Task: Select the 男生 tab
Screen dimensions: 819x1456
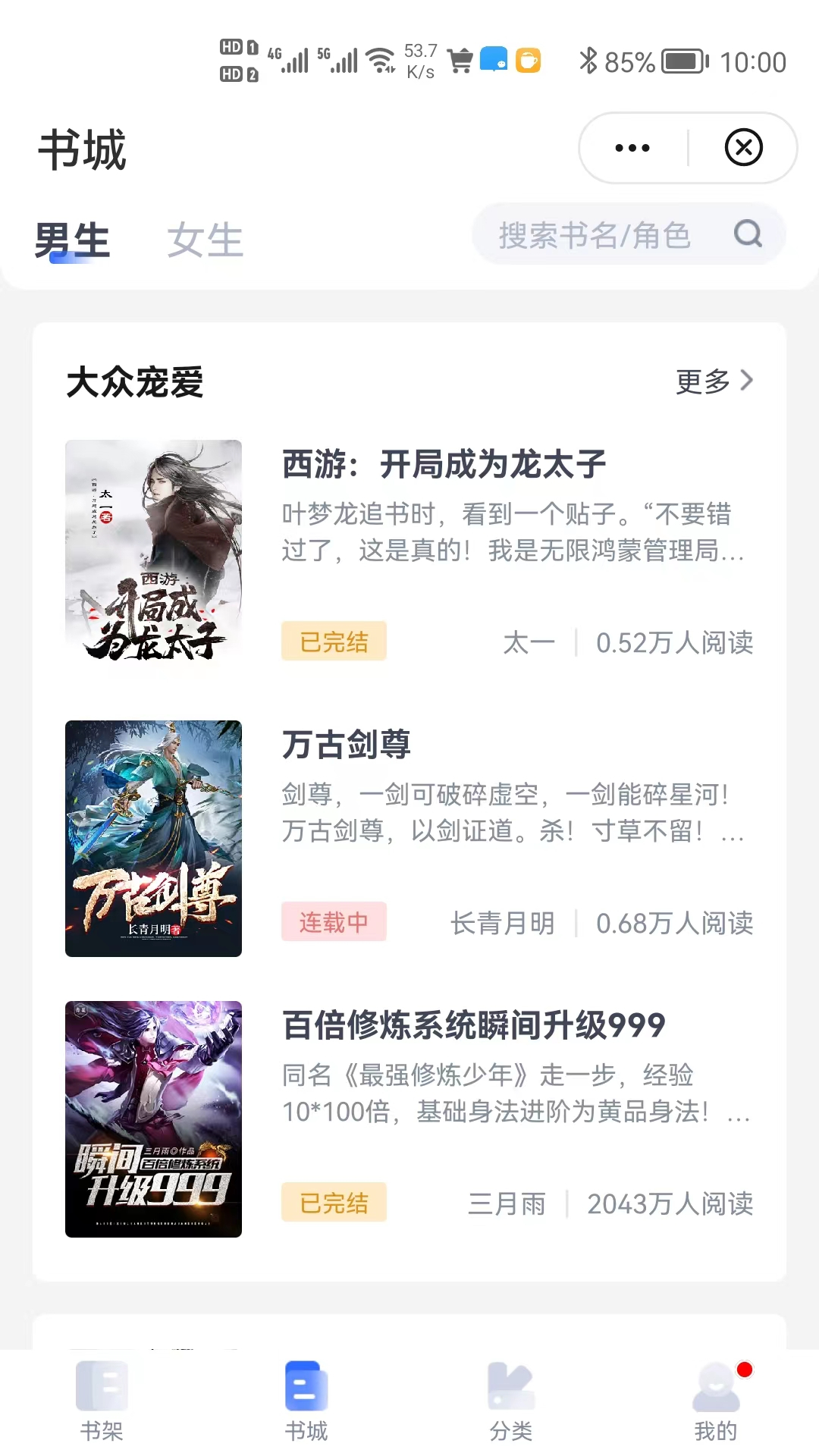Action: pyautogui.click(x=73, y=240)
